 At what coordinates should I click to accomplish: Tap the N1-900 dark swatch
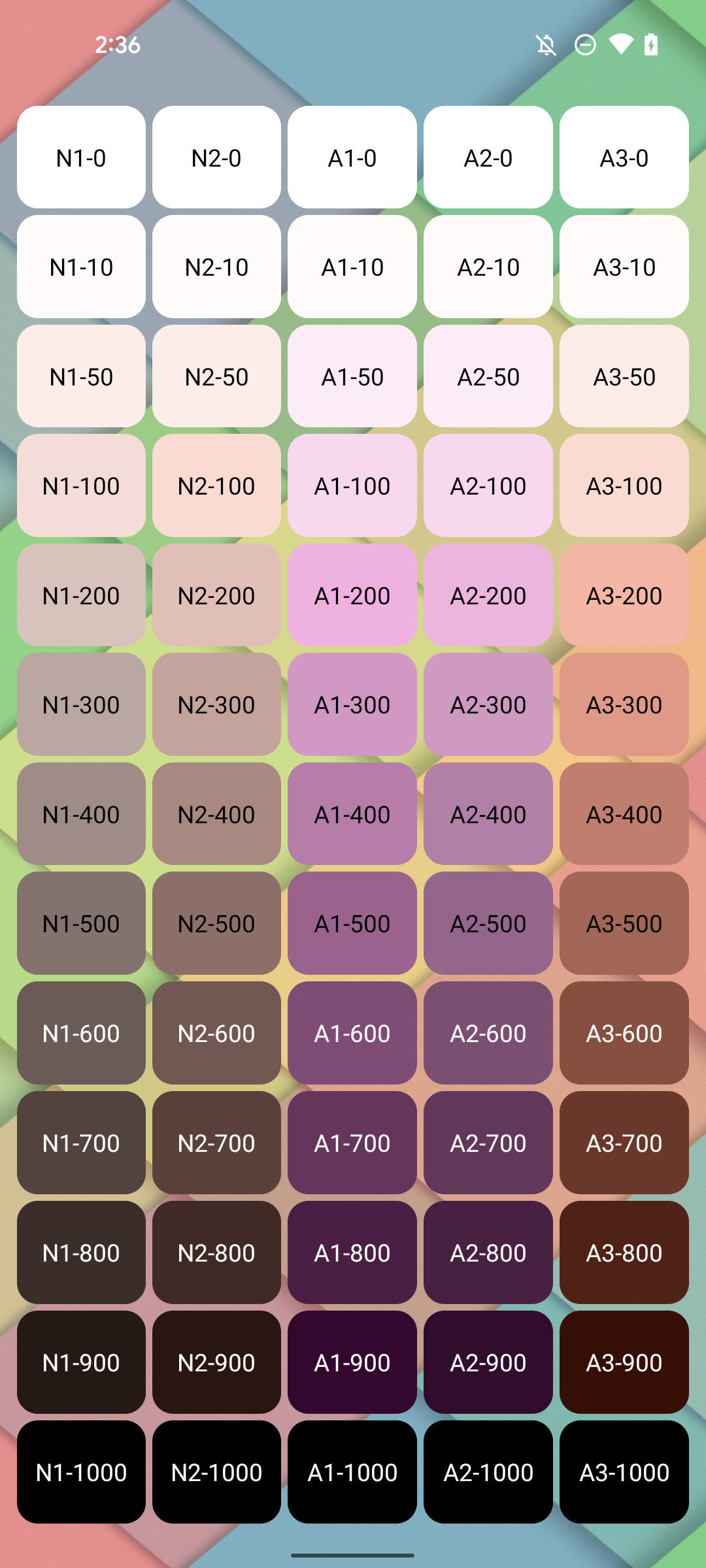(81, 1362)
